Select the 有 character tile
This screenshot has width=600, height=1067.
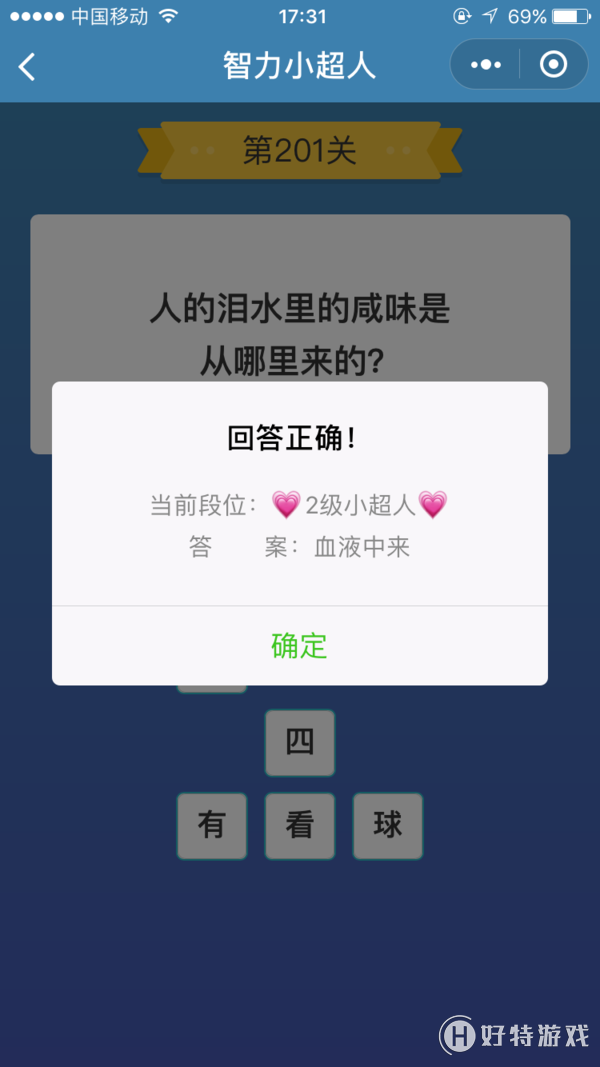tap(212, 826)
